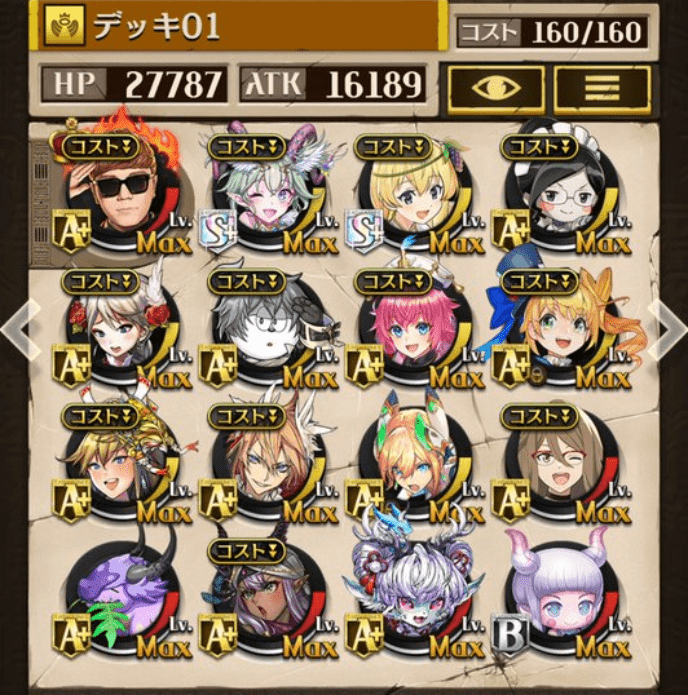The image size is (688, 695).
Task: Select the pink-haired character card
Action: point(411,328)
